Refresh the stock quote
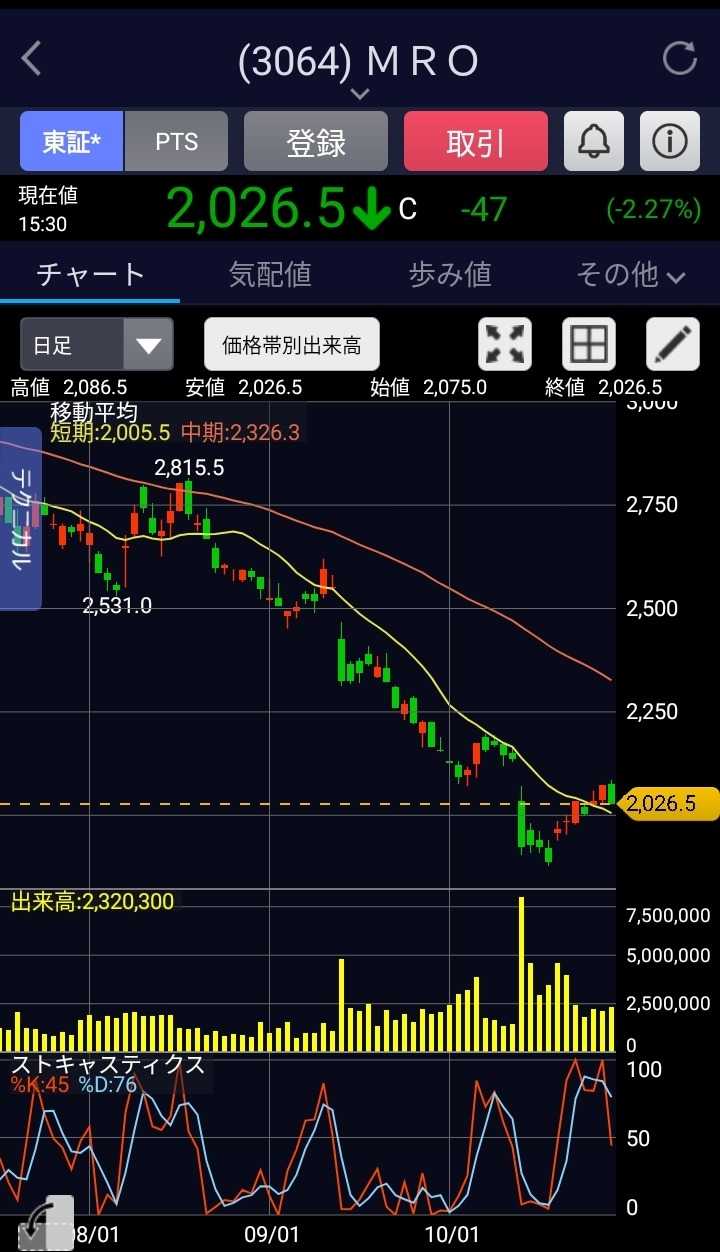Screen dimensions: 720x1252 [680, 59]
